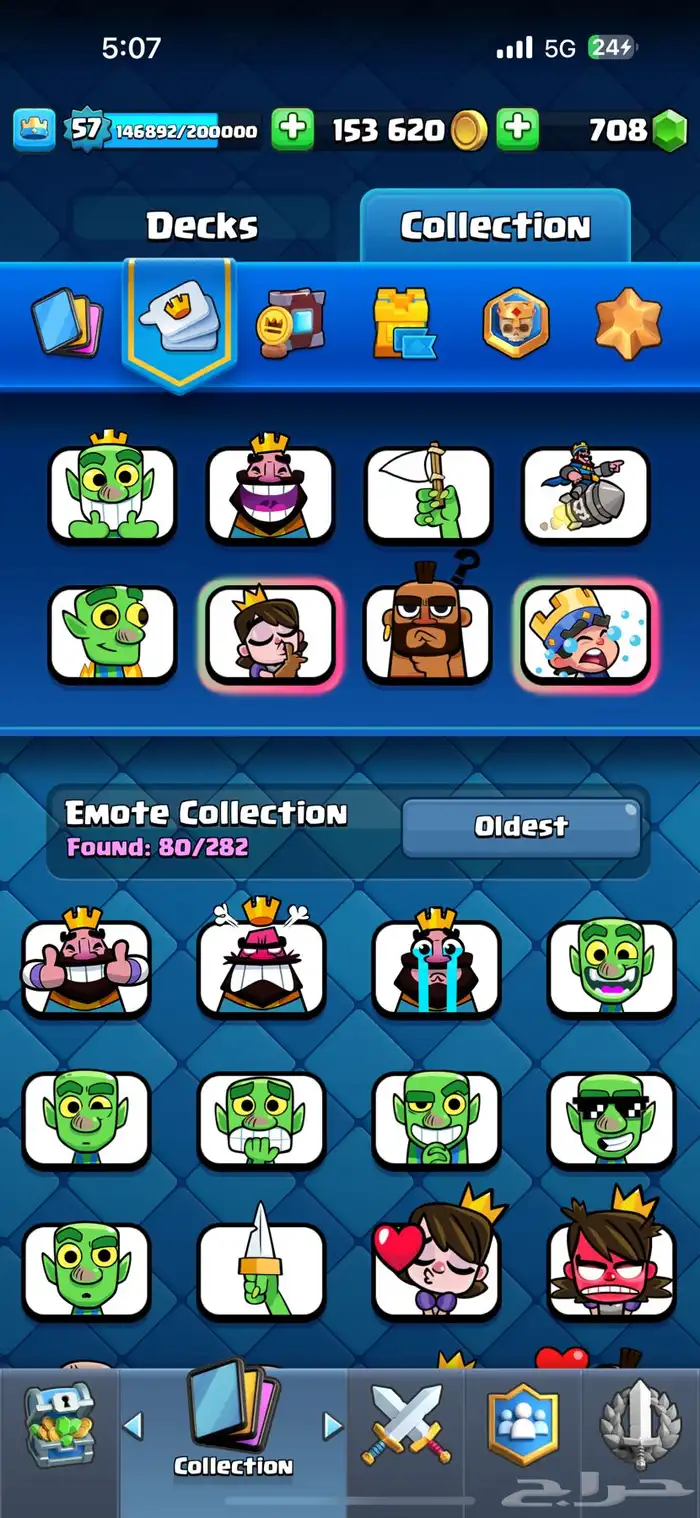Image resolution: width=700 pixels, height=1518 pixels.
Task: Select the crying King emote slot
Action: click(x=586, y=634)
